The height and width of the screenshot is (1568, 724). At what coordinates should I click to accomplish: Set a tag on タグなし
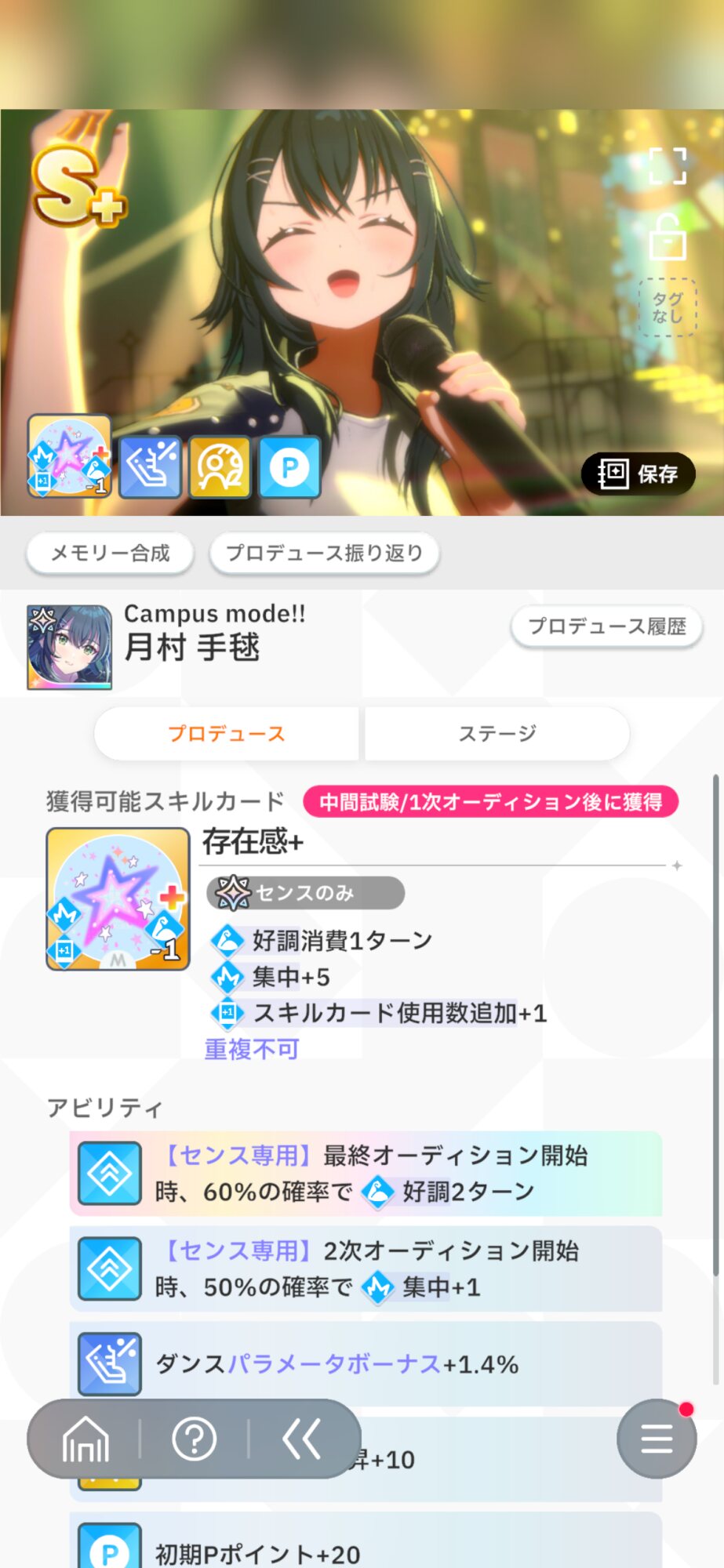pos(668,307)
